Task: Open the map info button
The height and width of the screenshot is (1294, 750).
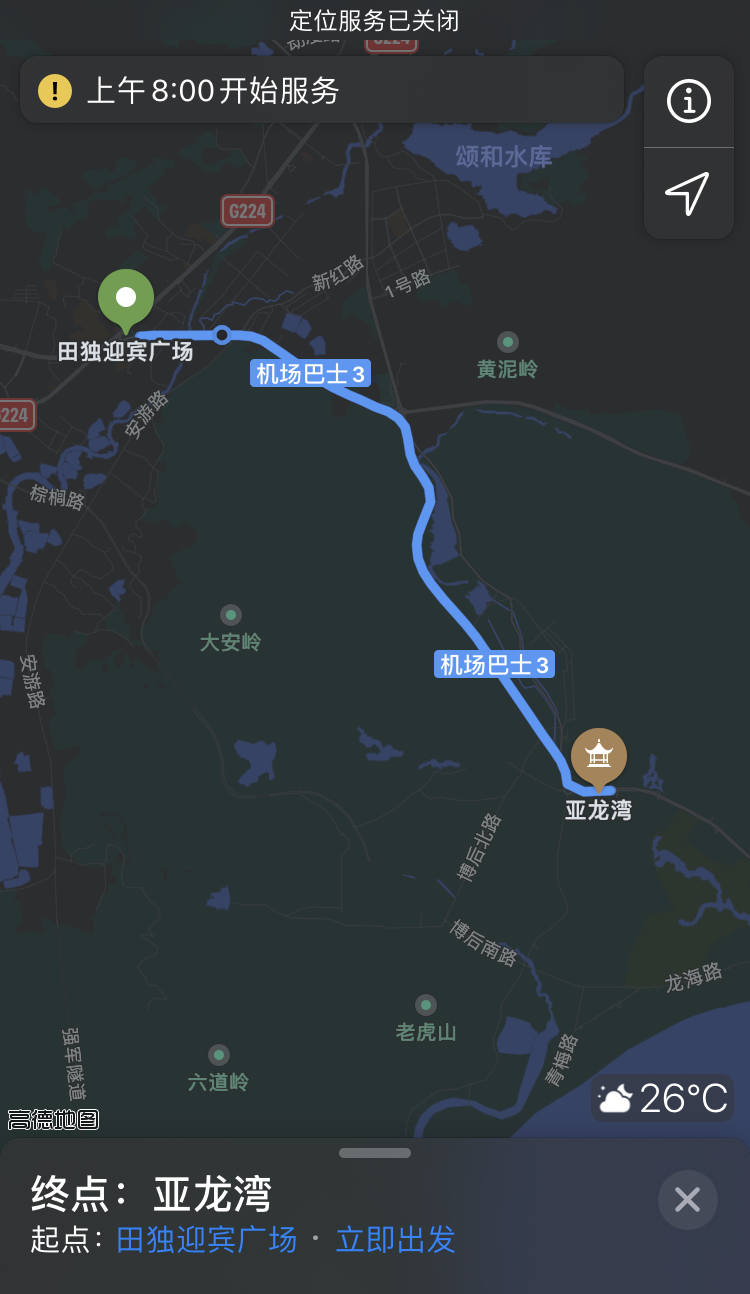Action: [688, 101]
